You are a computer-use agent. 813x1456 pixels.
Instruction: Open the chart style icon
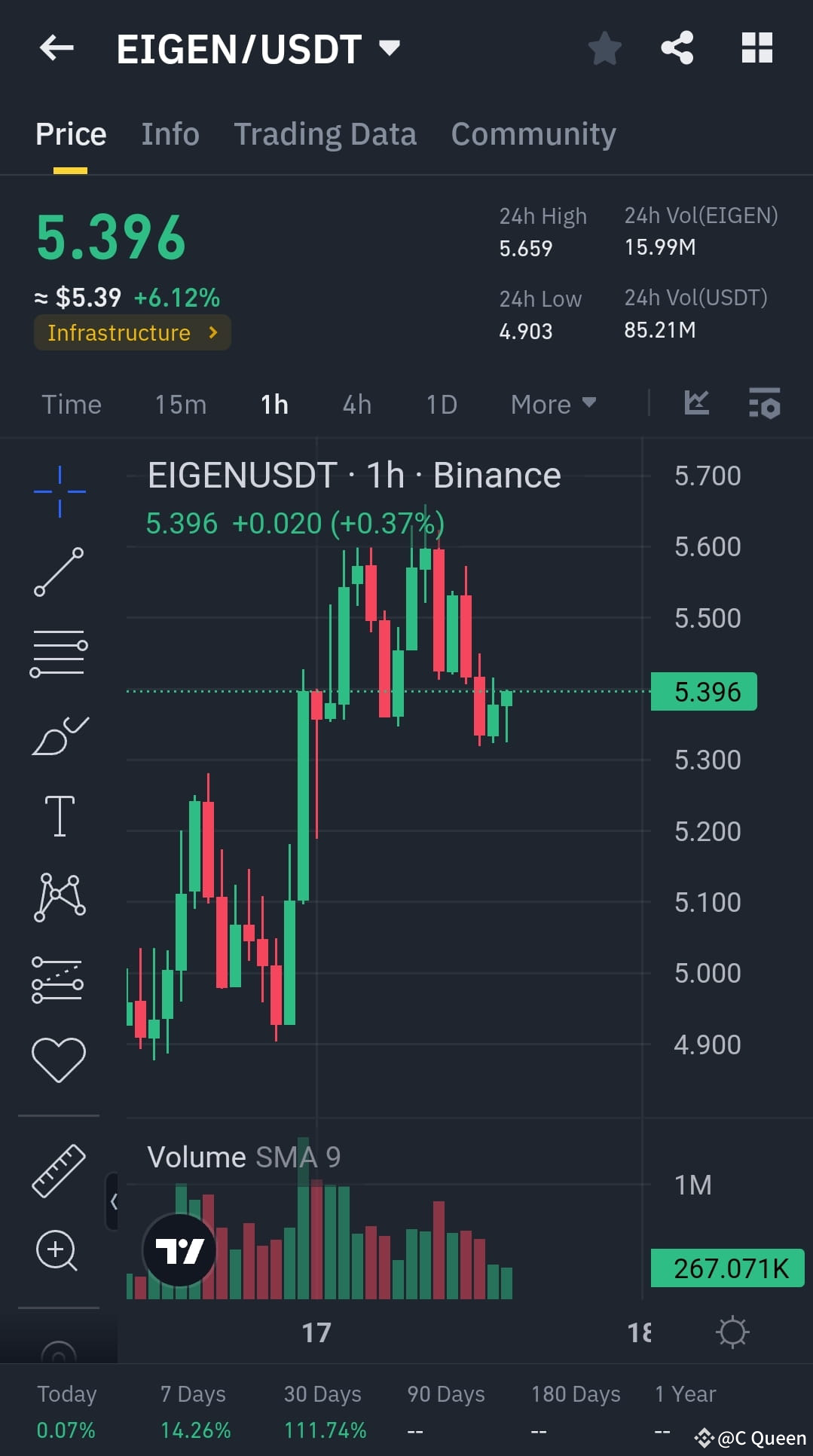click(695, 403)
